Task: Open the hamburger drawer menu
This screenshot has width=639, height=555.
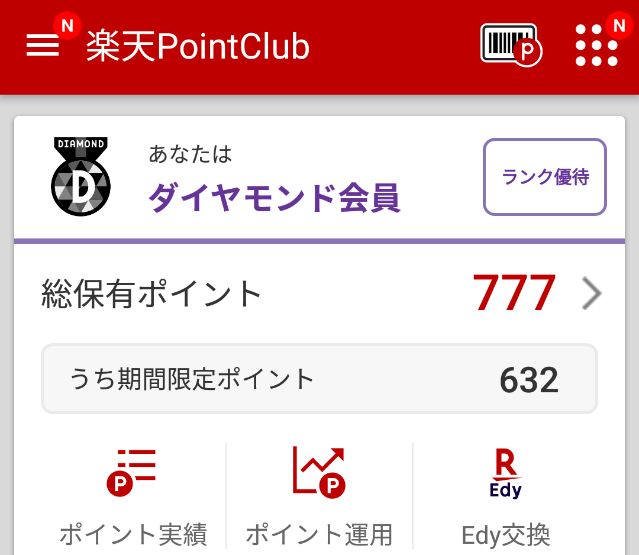Action: [x=43, y=46]
